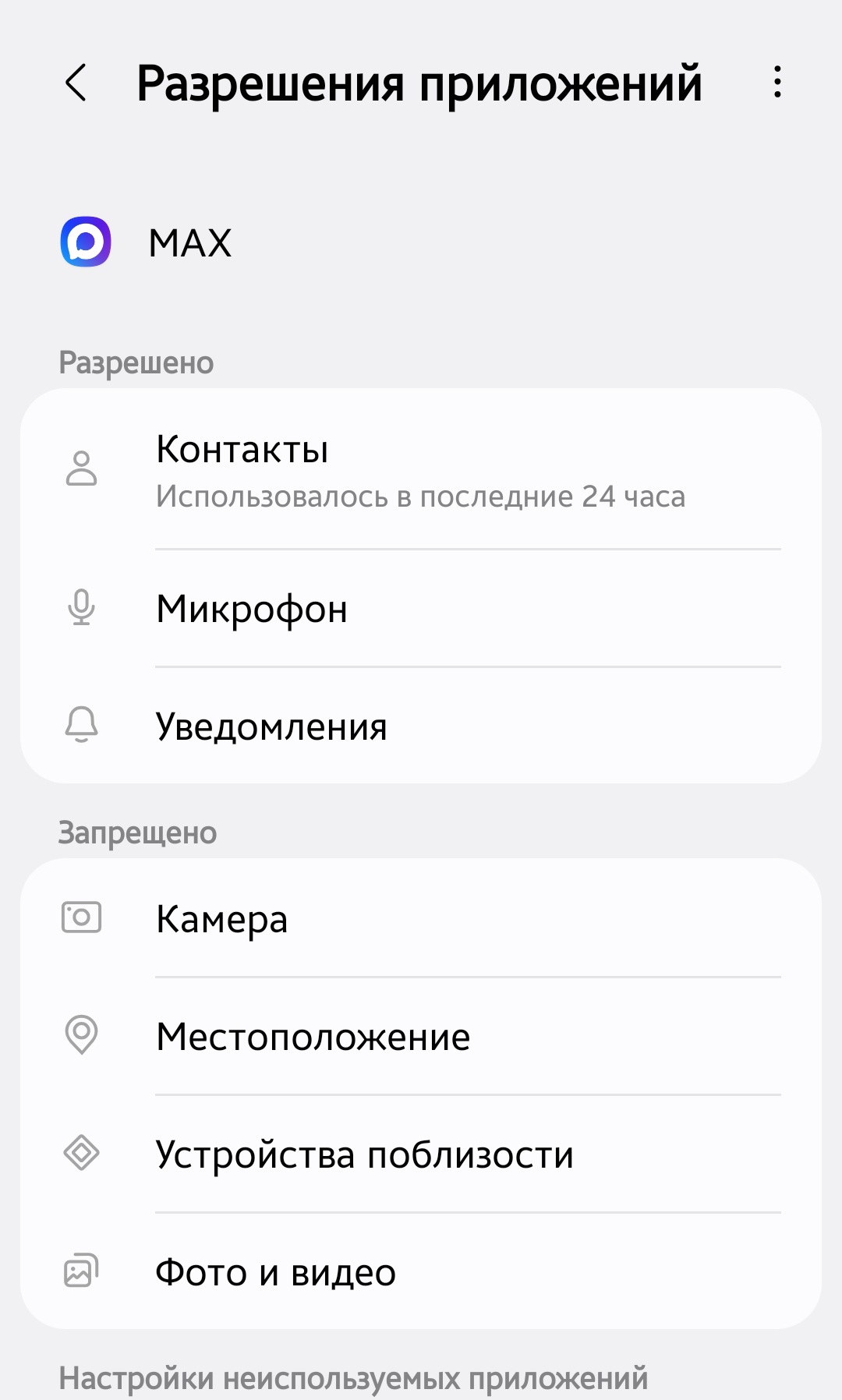This screenshot has height=1400, width=842.
Task: Open the Фото и видео permission
Action: point(421,1272)
